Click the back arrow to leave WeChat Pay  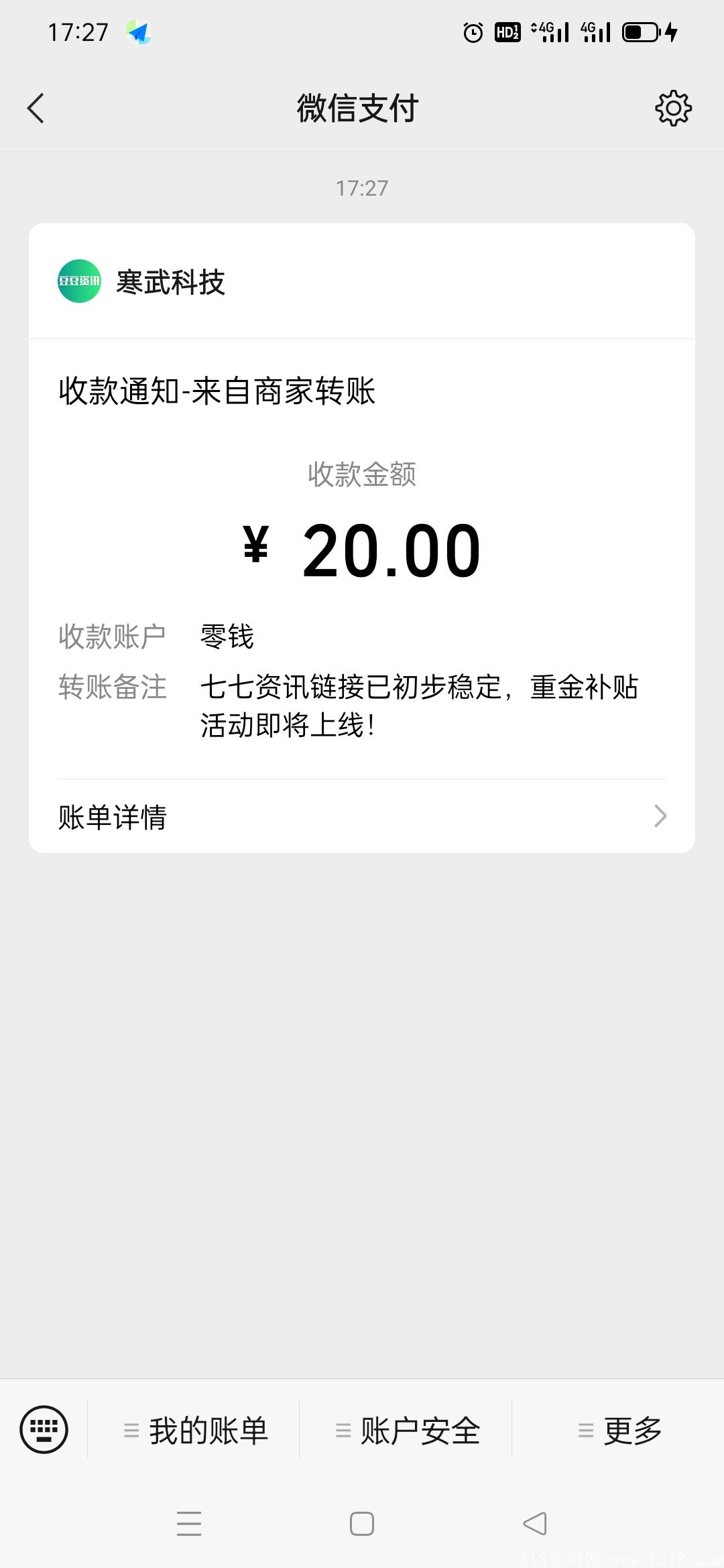coord(36,107)
